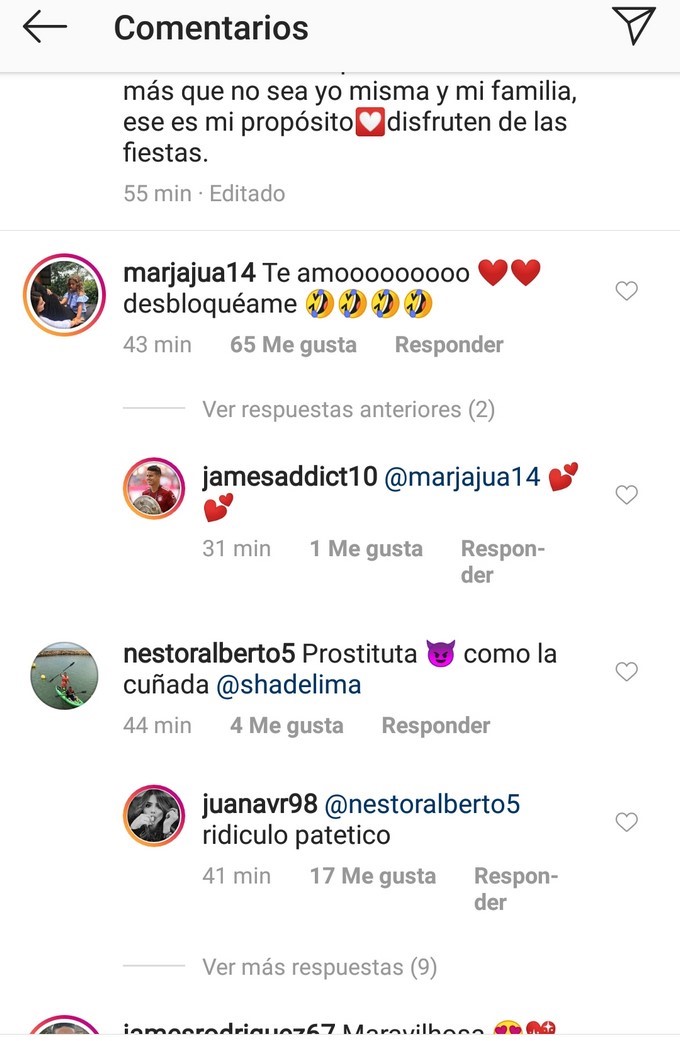Reply to marjajua14's comment
680x1041 pixels.
point(448,345)
